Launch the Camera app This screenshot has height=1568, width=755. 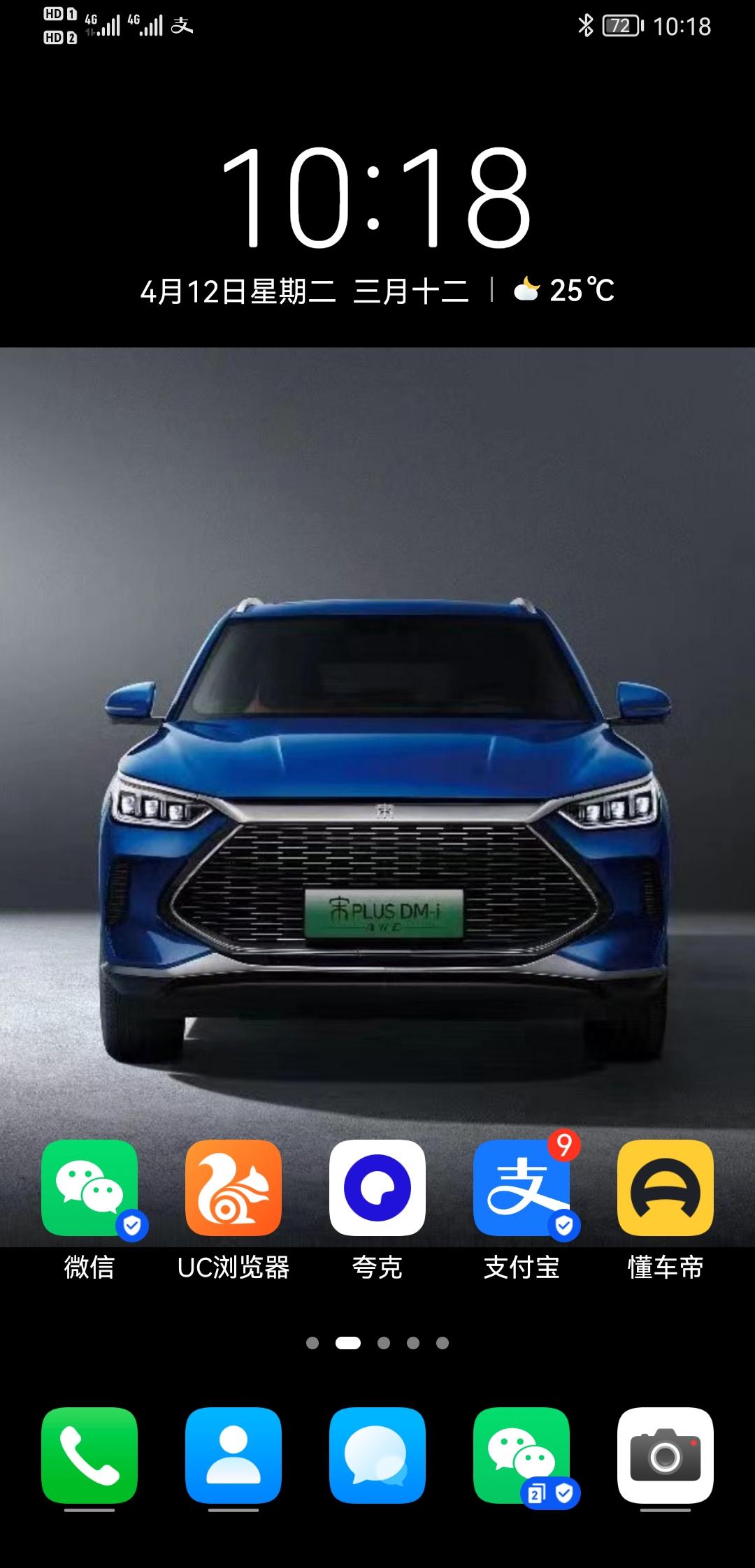click(x=666, y=1455)
